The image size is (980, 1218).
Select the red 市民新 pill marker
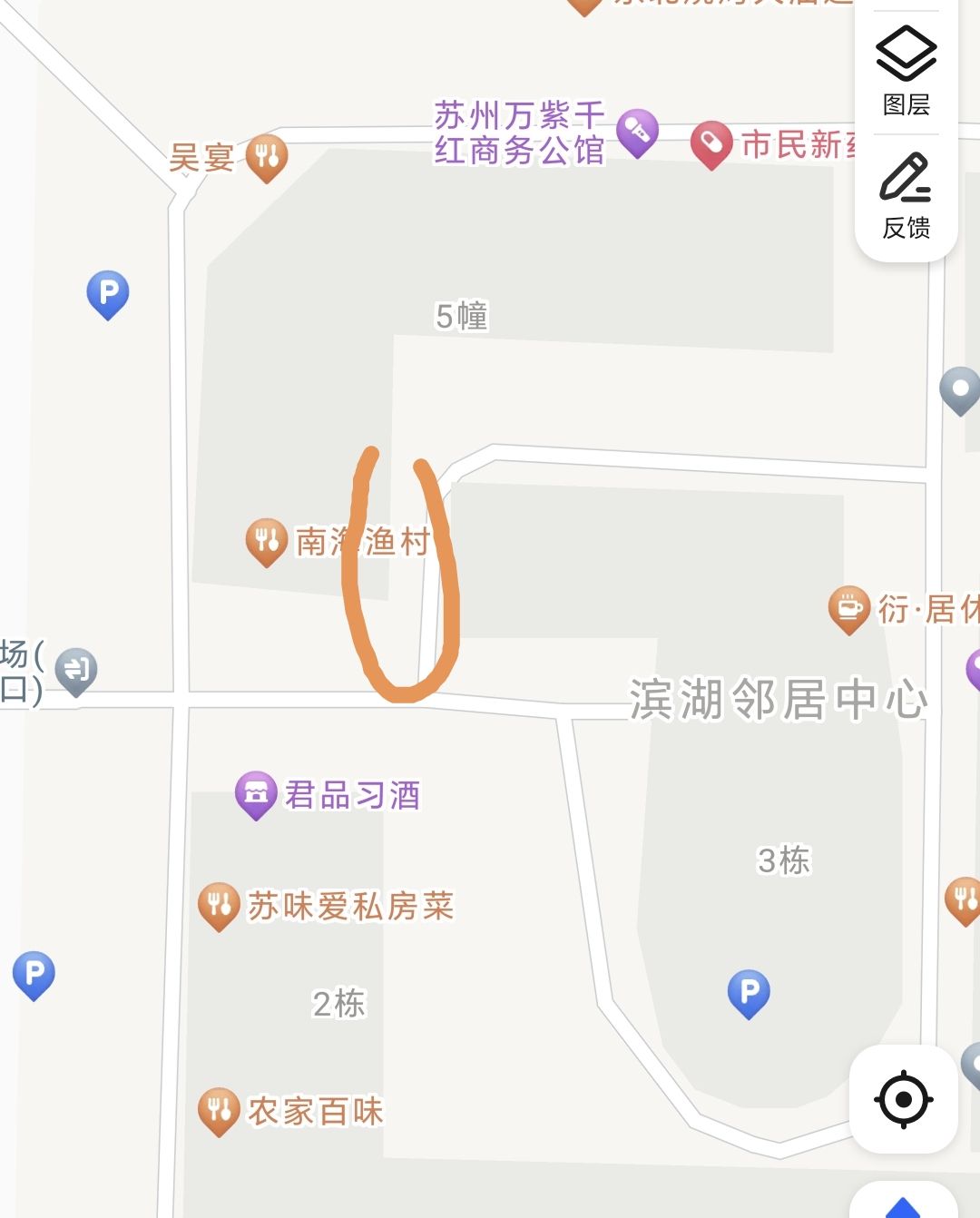711,143
